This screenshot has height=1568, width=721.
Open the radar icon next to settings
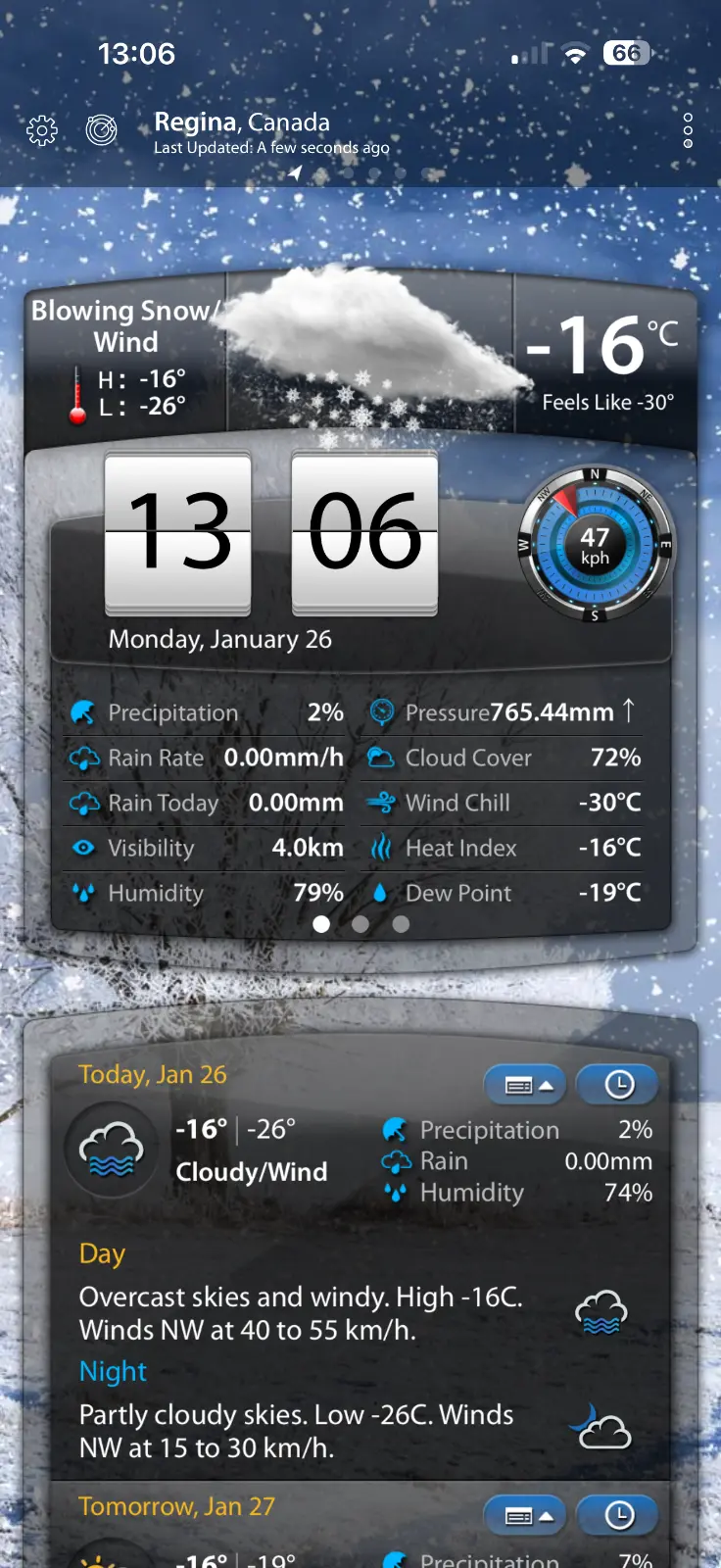[x=101, y=129]
